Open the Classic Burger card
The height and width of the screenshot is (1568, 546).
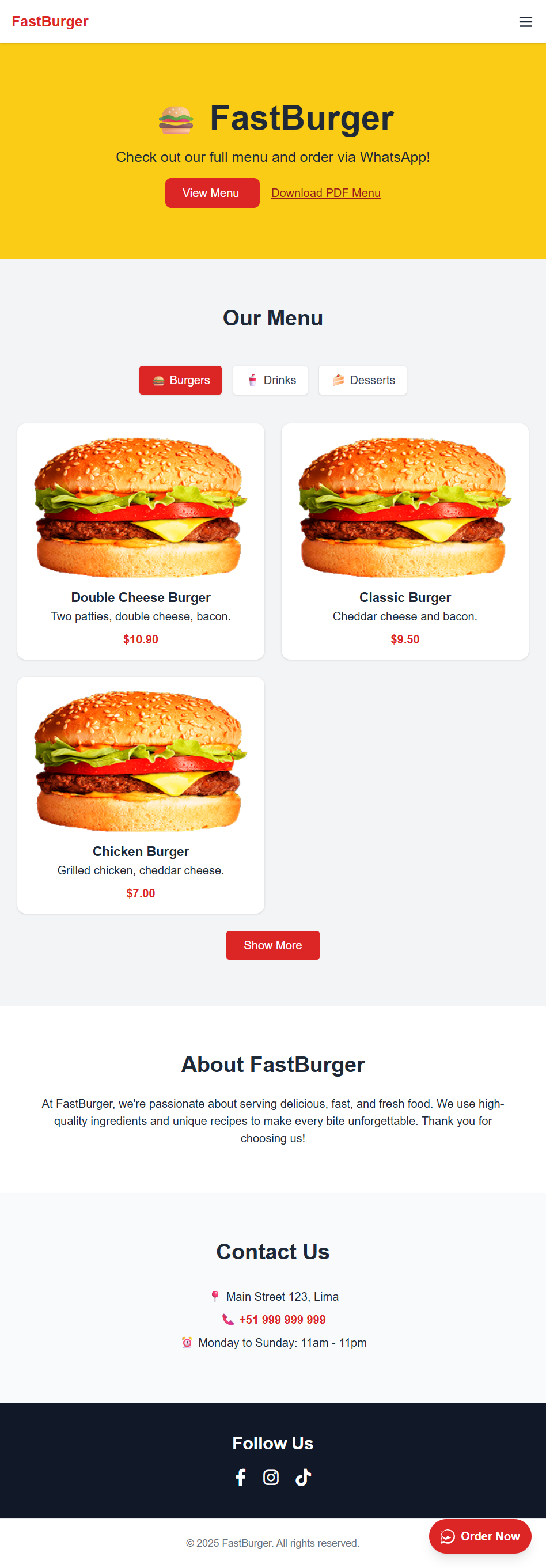point(405,541)
